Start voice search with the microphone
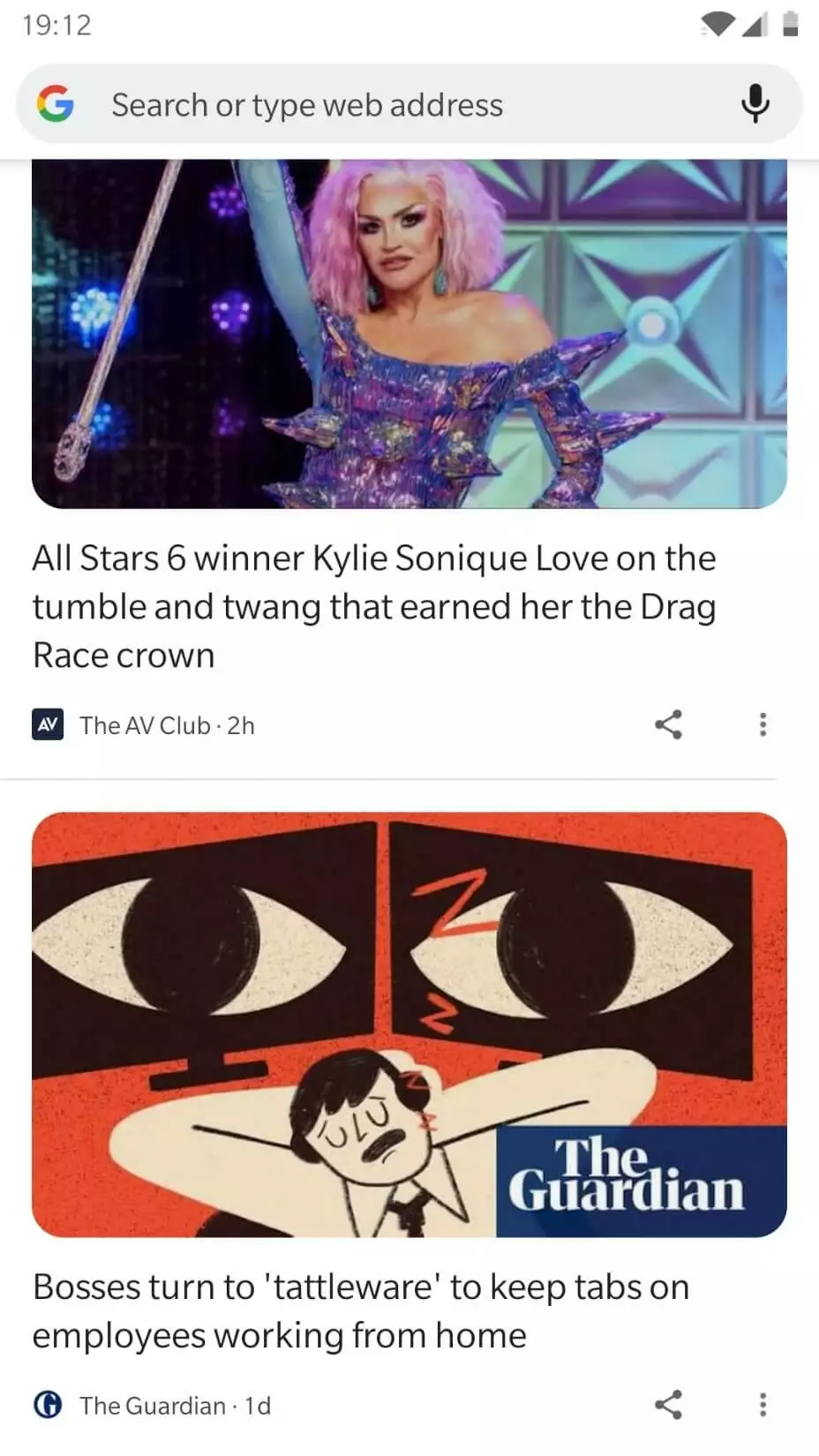 click(755, 104)
